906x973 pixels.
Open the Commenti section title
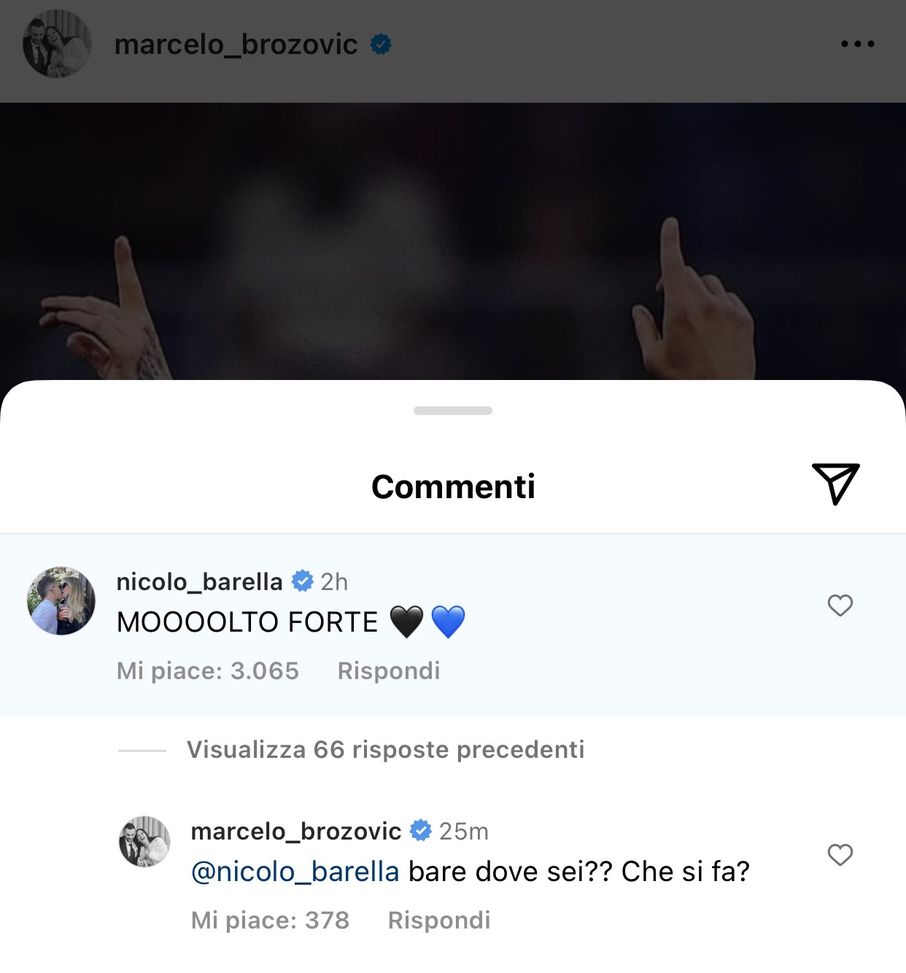(x=452, y=486)
